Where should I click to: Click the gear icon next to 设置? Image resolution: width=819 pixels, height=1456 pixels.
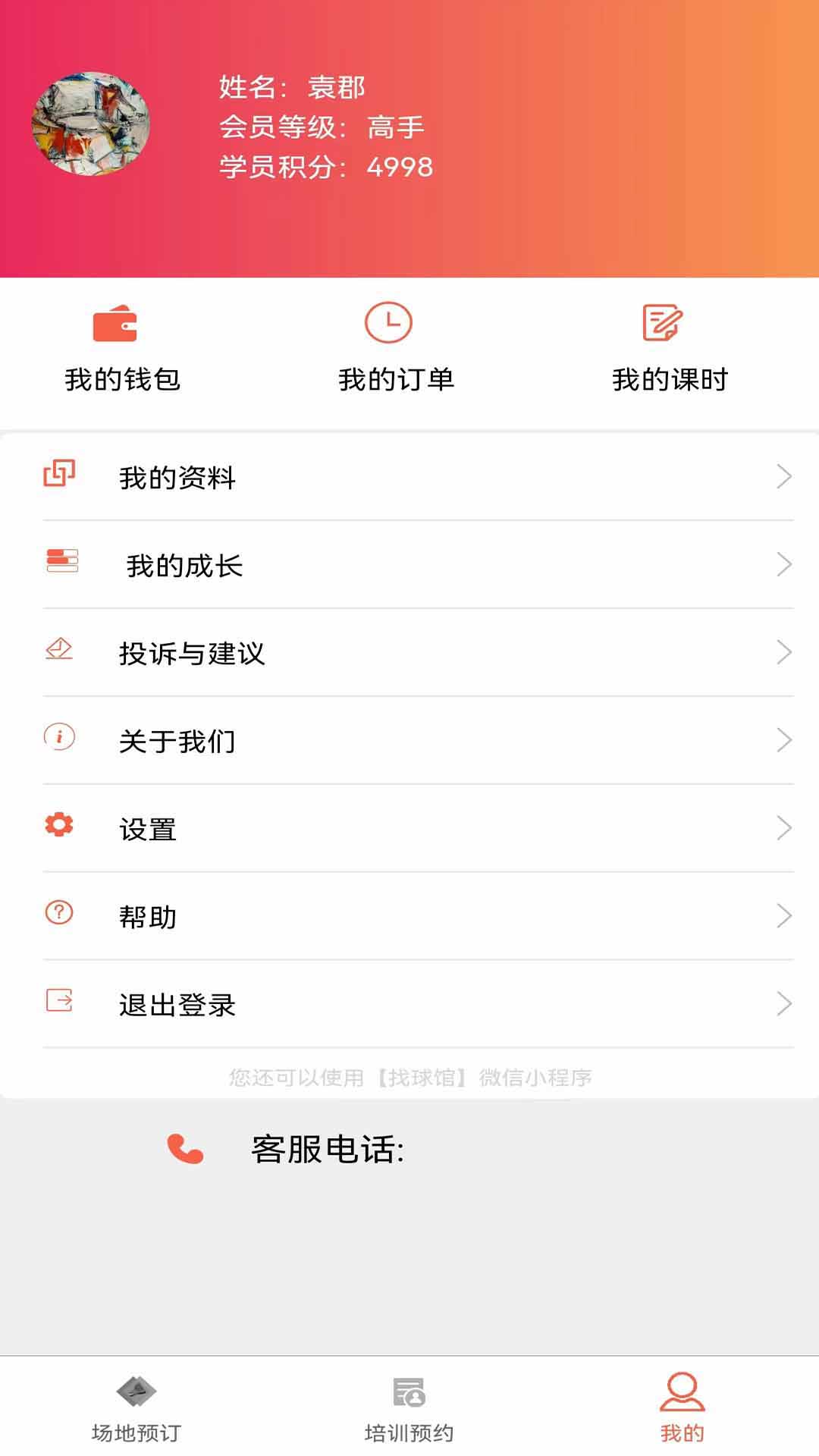tap(58, 825)
